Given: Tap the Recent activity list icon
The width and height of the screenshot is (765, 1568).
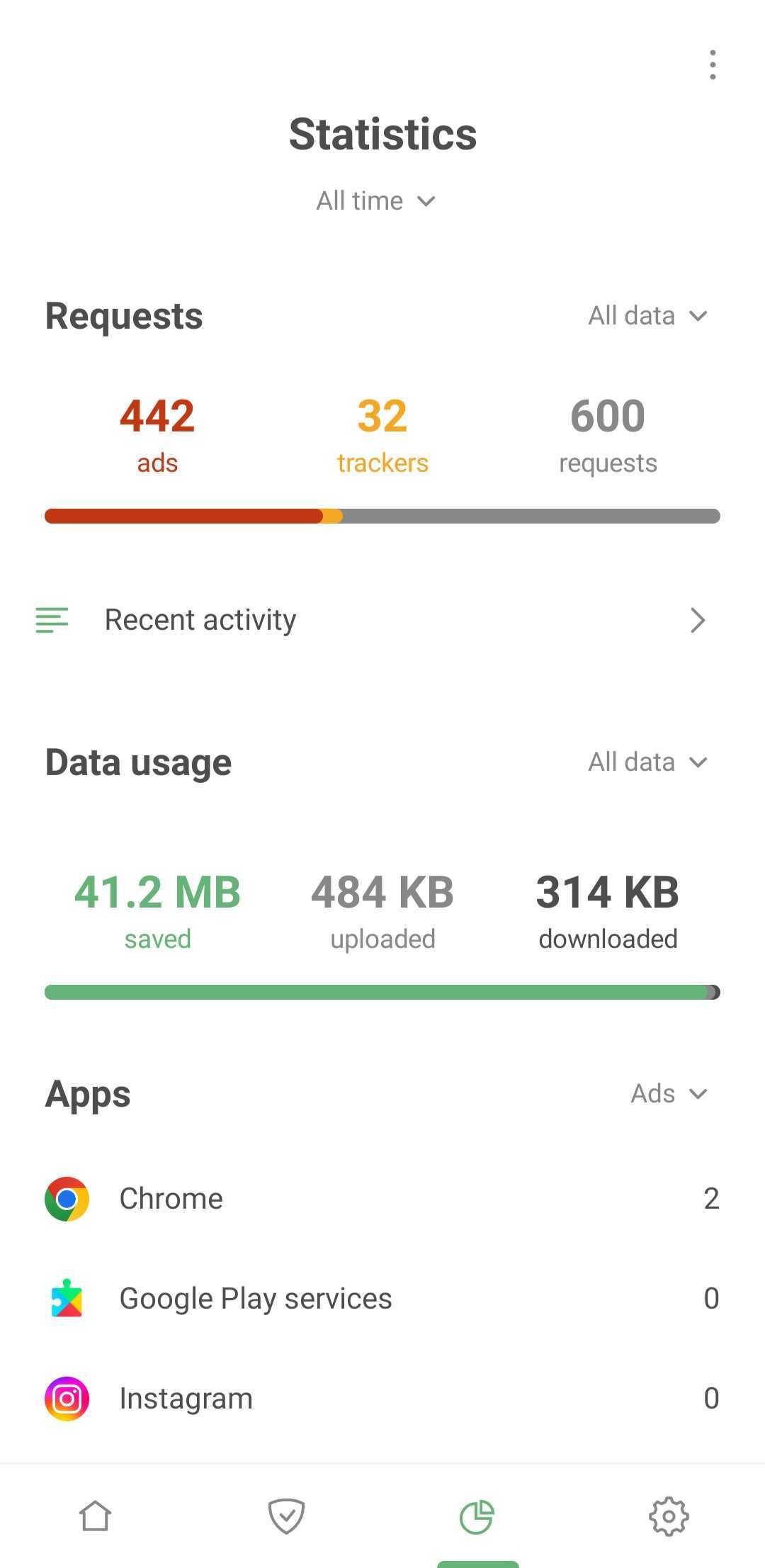Looking at the screenshot, I should (x=52, y=619).
